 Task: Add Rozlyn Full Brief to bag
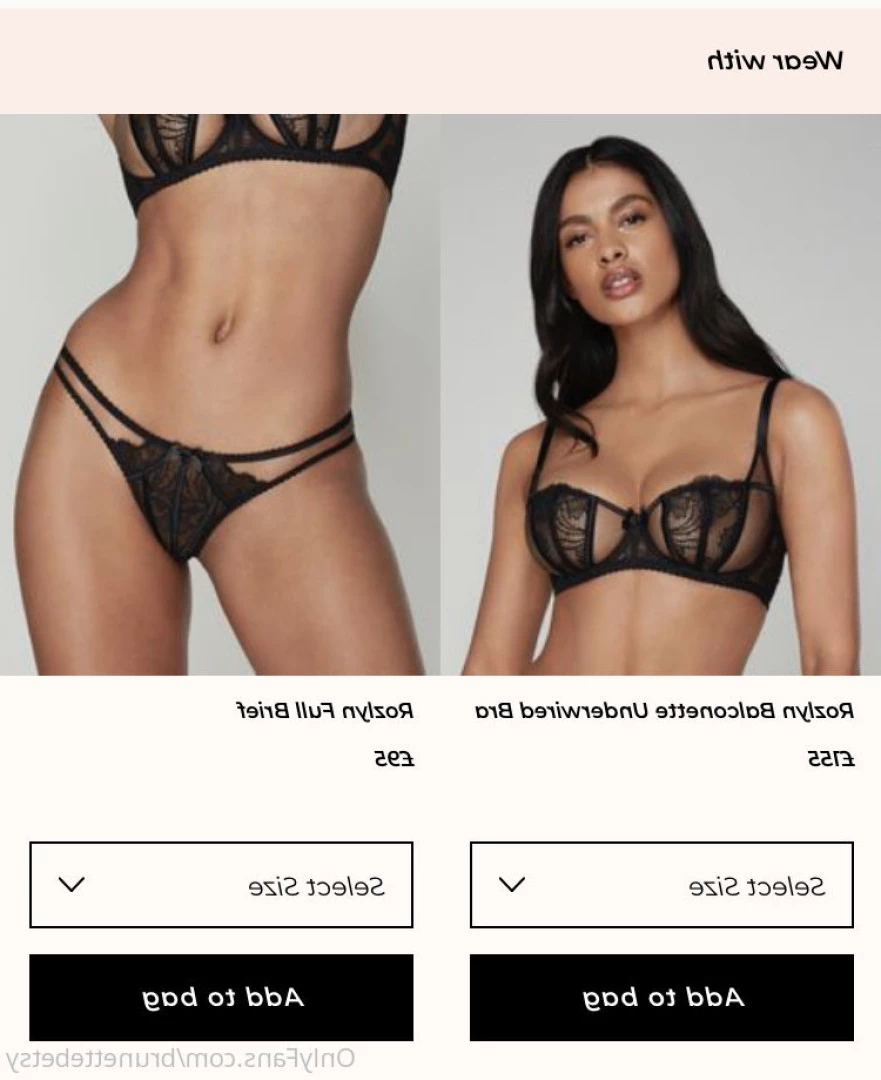(221, 997)
